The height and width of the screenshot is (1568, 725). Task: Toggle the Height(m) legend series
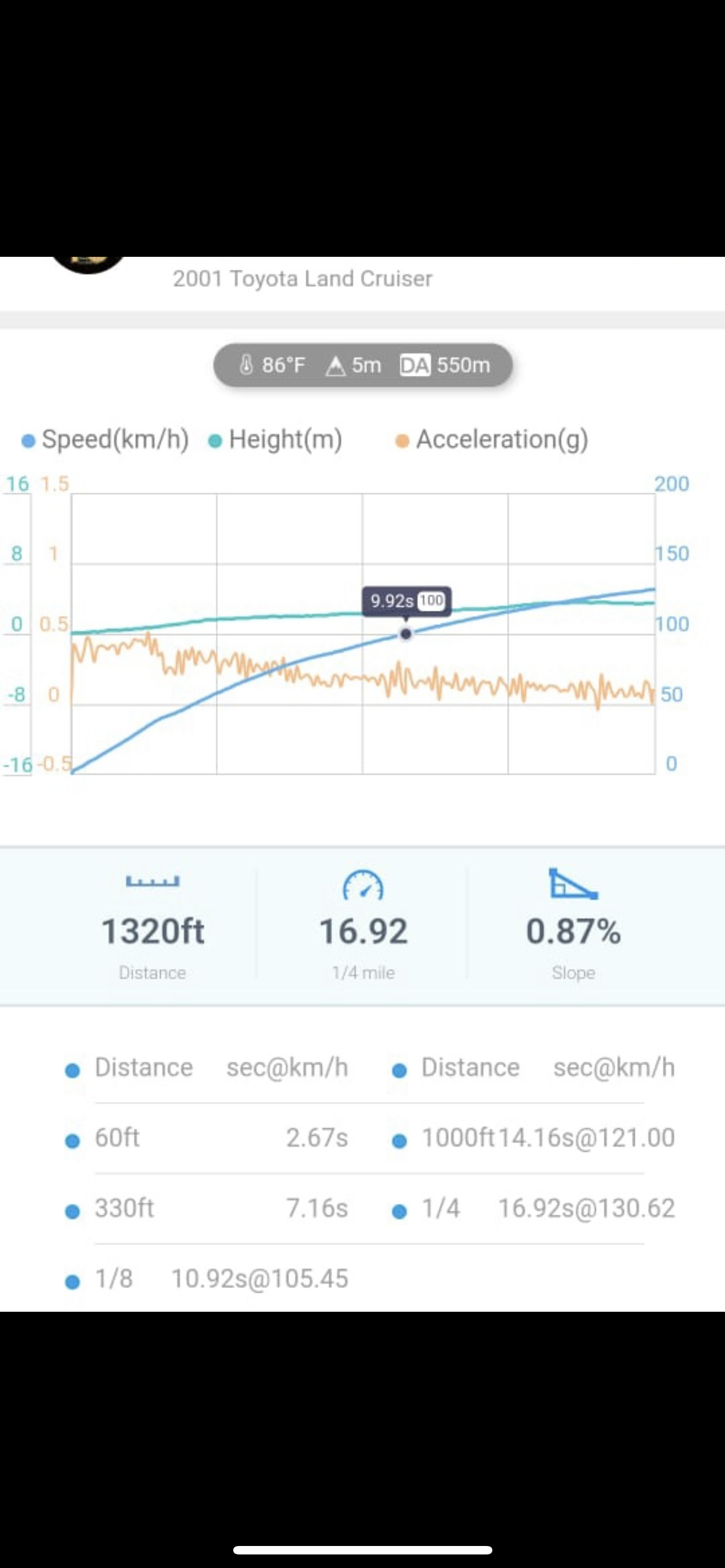(275, 439)
